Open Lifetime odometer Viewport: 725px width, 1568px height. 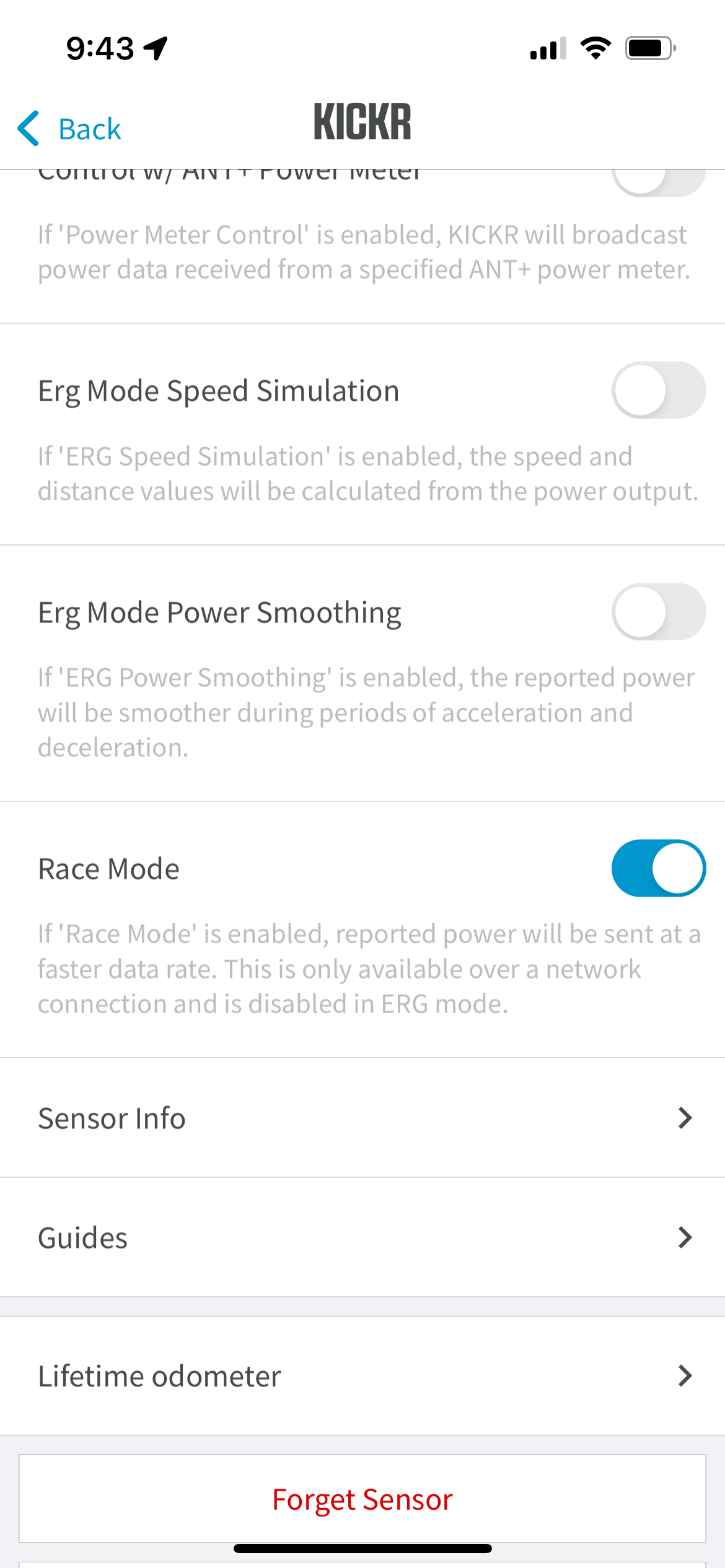362,1376
